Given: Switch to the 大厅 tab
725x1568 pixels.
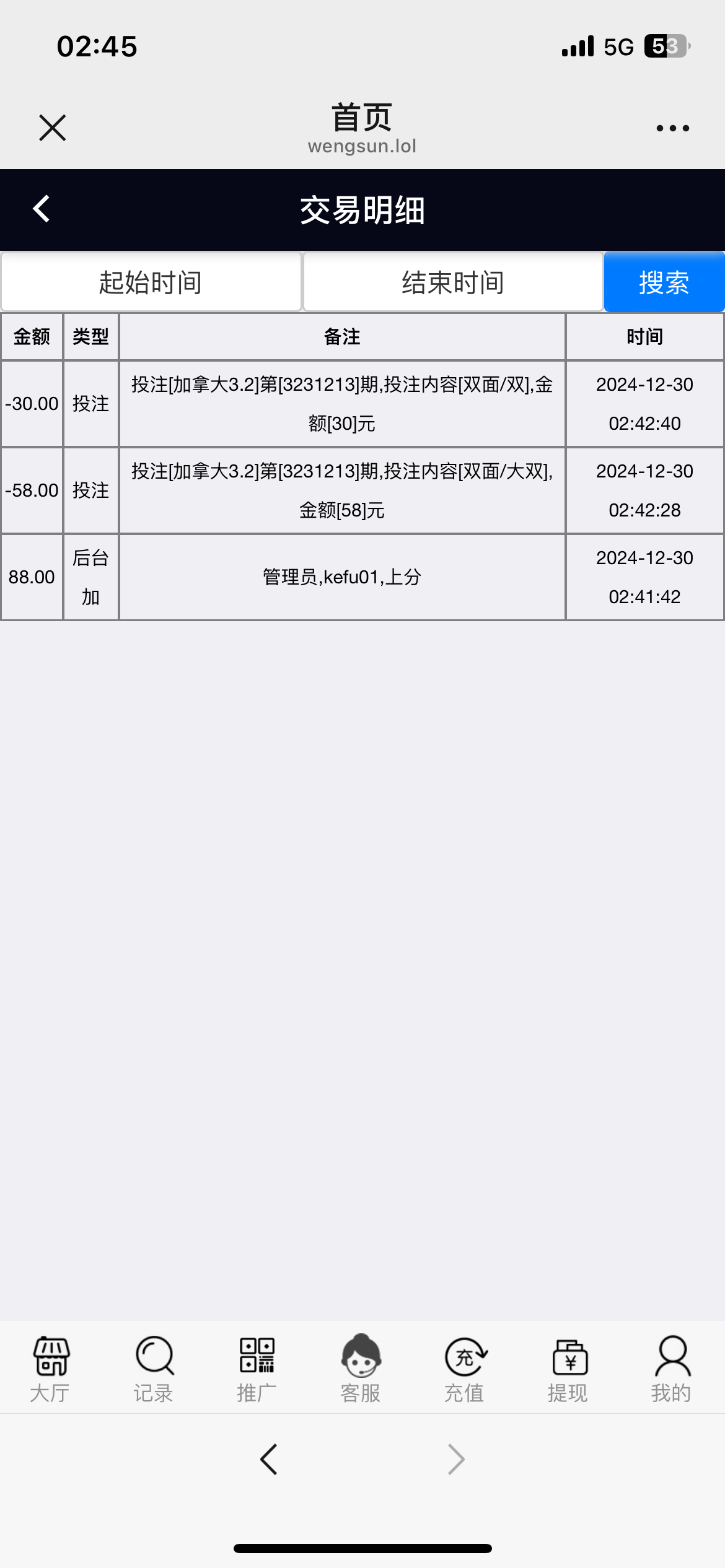Looking at the screenshot, I should tap(50, 1370).
